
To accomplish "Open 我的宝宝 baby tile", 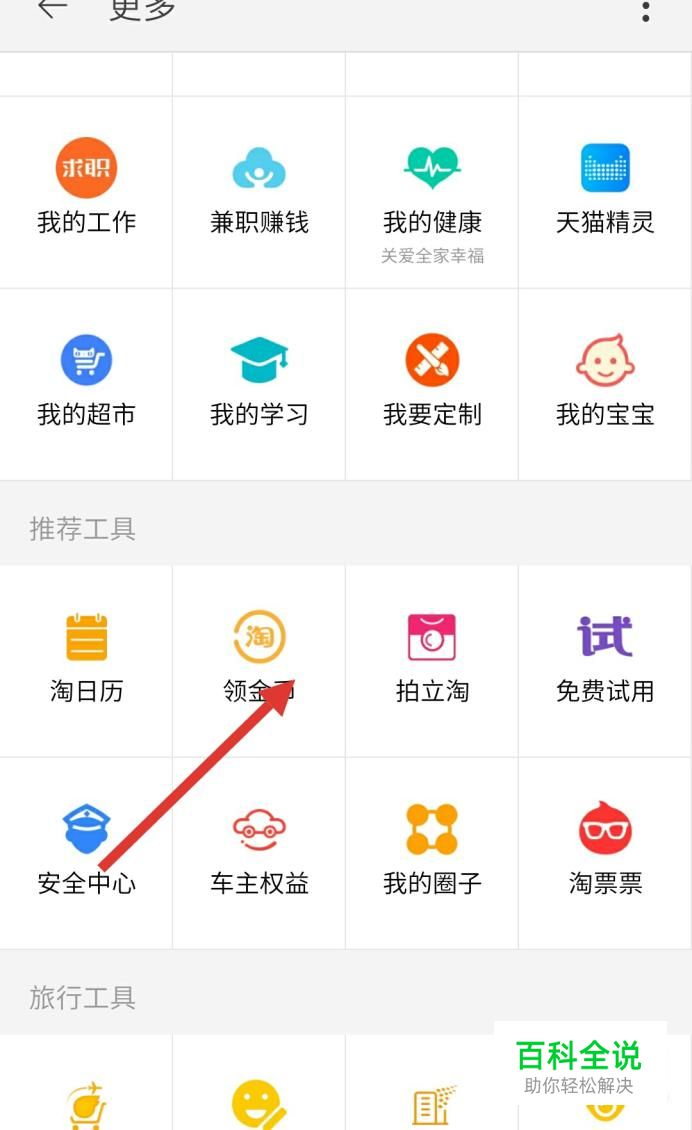I will point(605,384).
